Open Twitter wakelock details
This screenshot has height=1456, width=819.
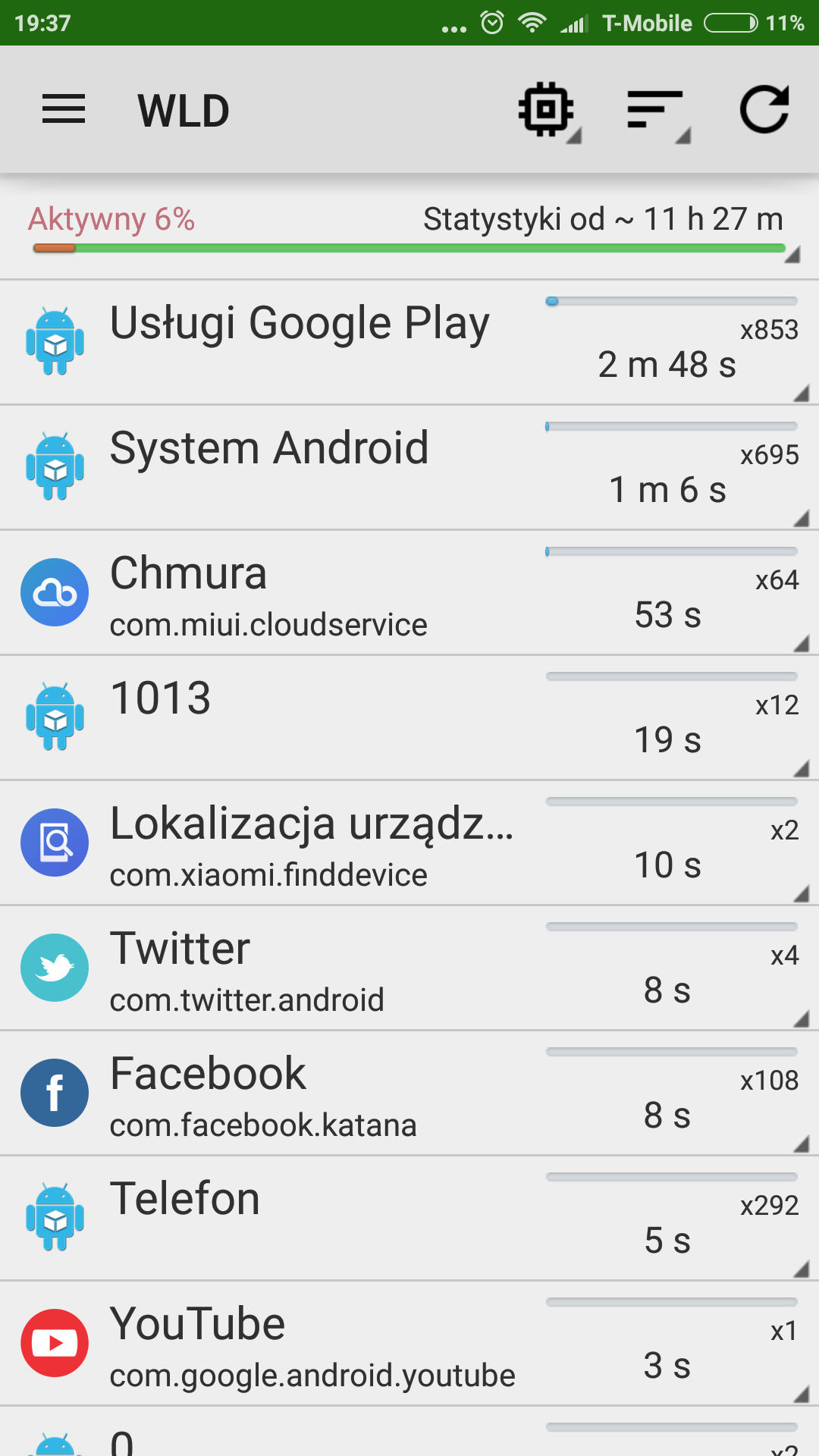pos(409,968)
